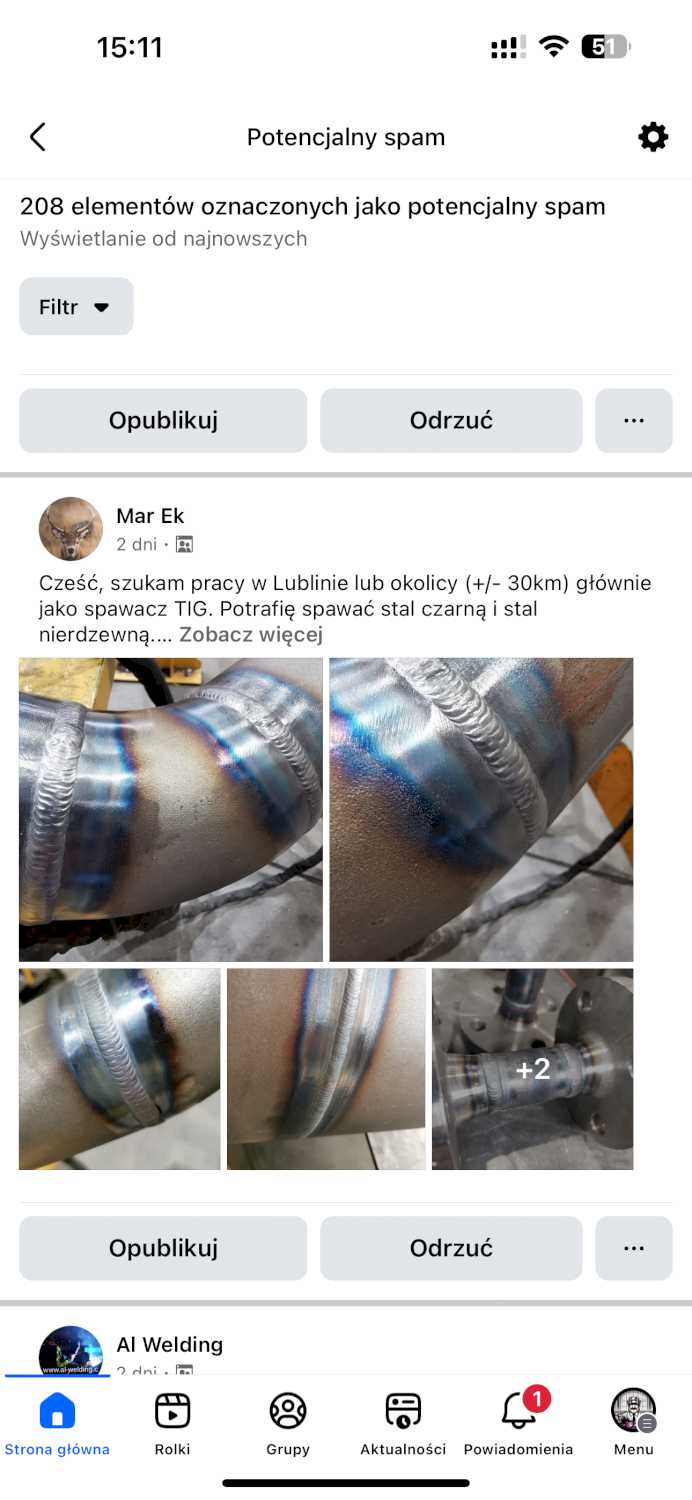Tap Opublikuj under Mar Ek's post

pyautogui.click(x=163, y=1248)
